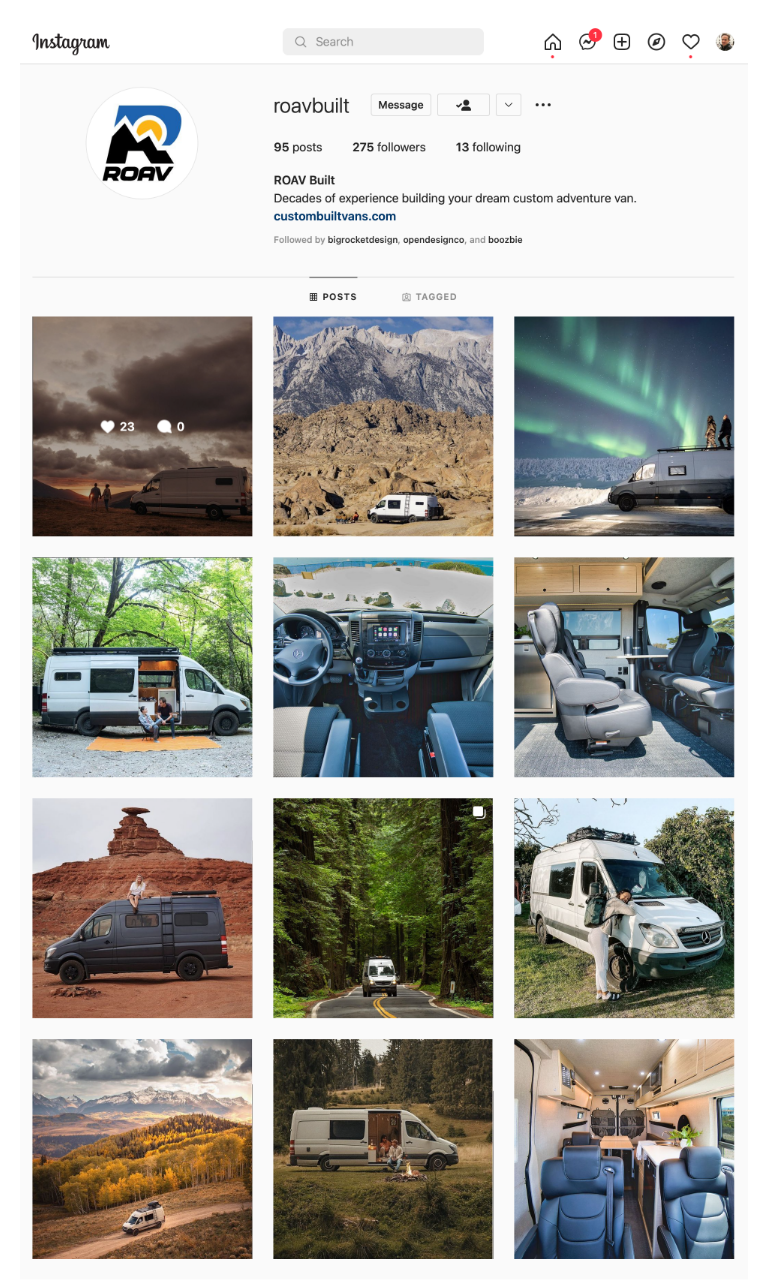Open the custombuiltvans.com link
768x1287 pixels.
pos(335,216)
